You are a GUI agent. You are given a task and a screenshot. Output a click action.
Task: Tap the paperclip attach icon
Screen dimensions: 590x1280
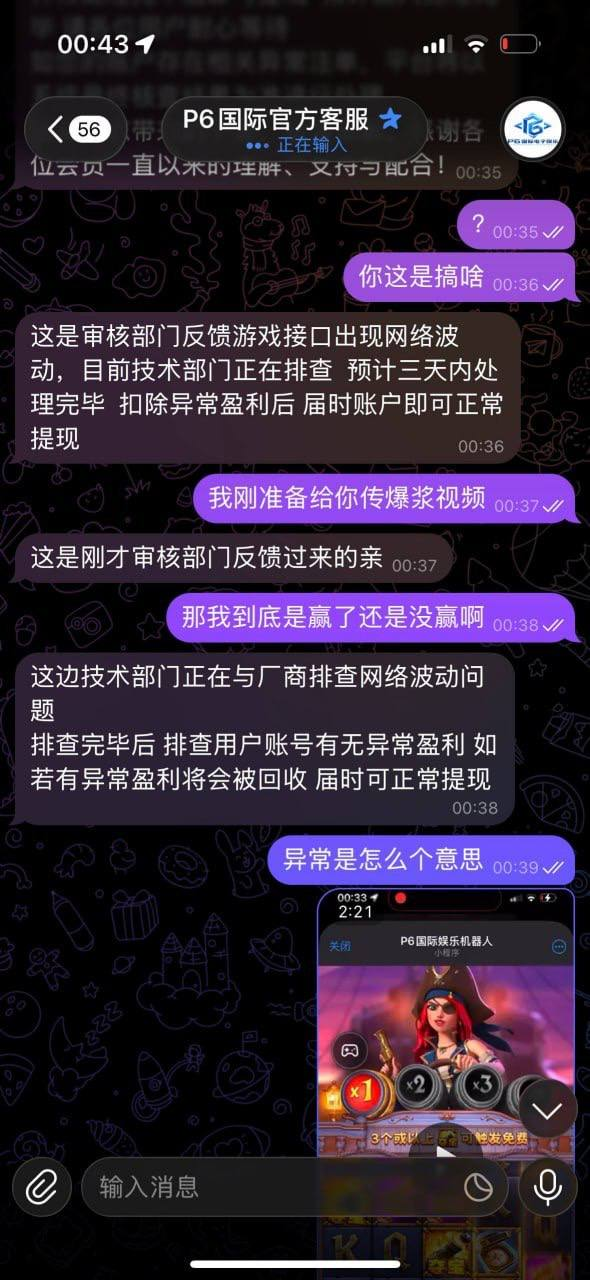[41, 1187]
